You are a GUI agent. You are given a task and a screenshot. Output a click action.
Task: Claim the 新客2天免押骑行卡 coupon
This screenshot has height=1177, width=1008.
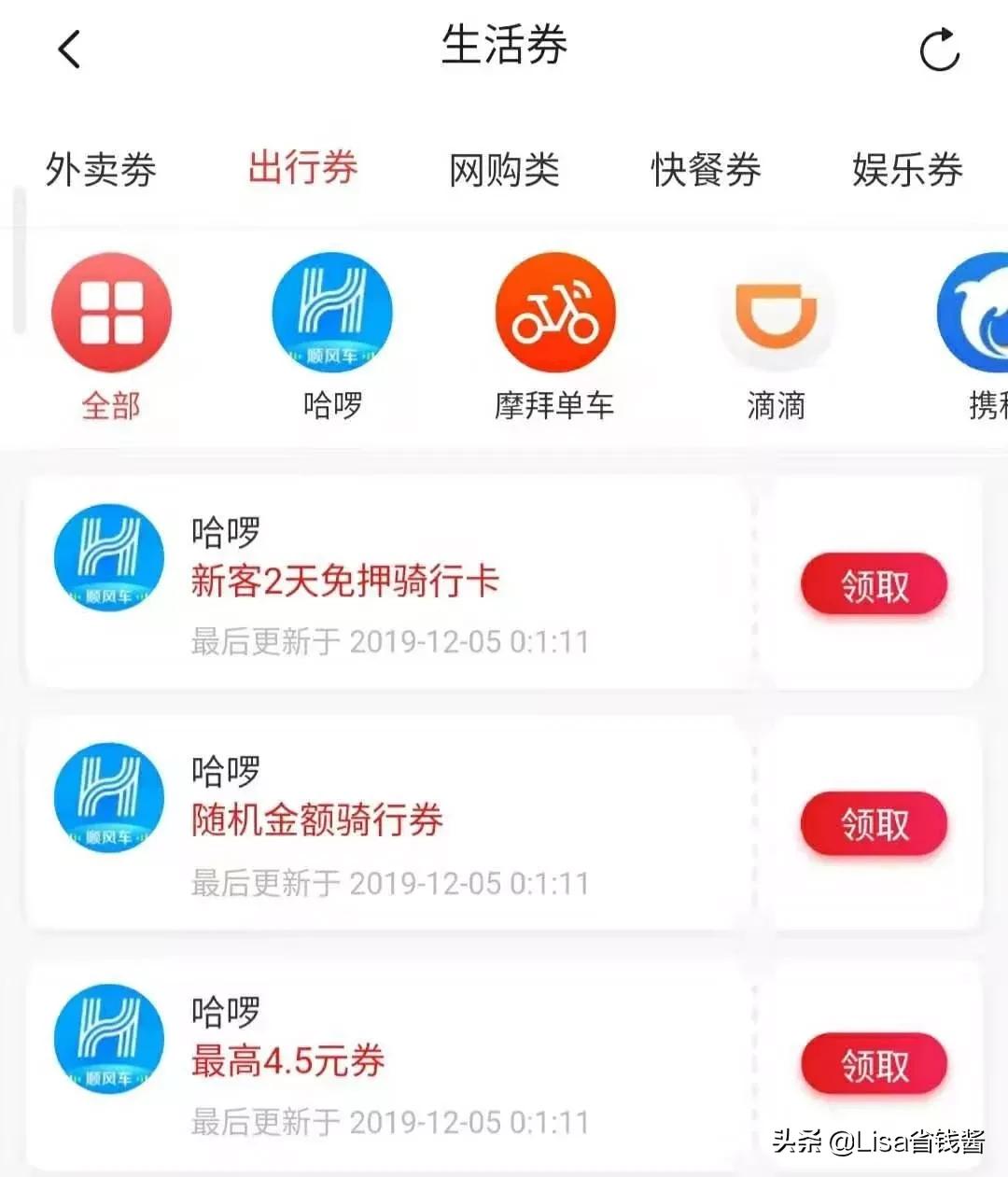click(873, 583)
